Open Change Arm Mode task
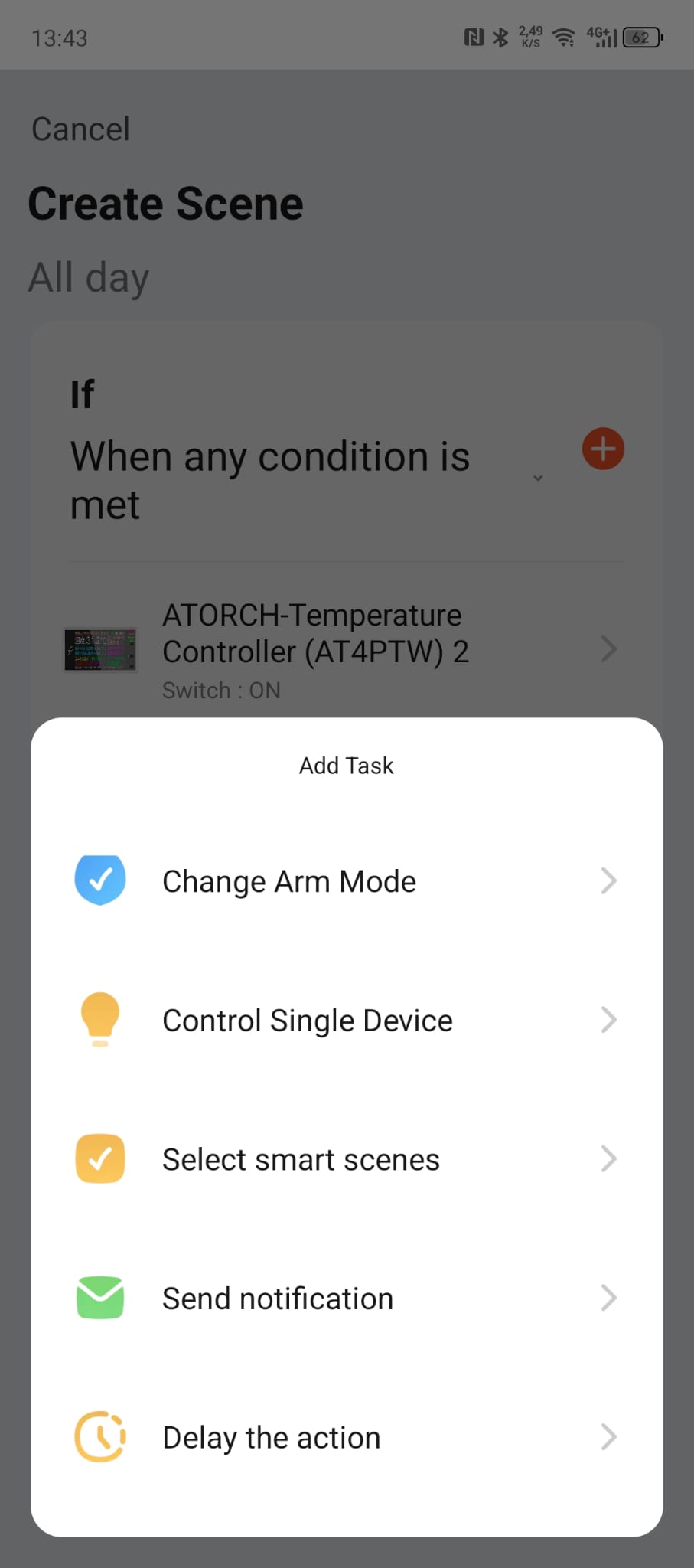 (x=347, y=881)
